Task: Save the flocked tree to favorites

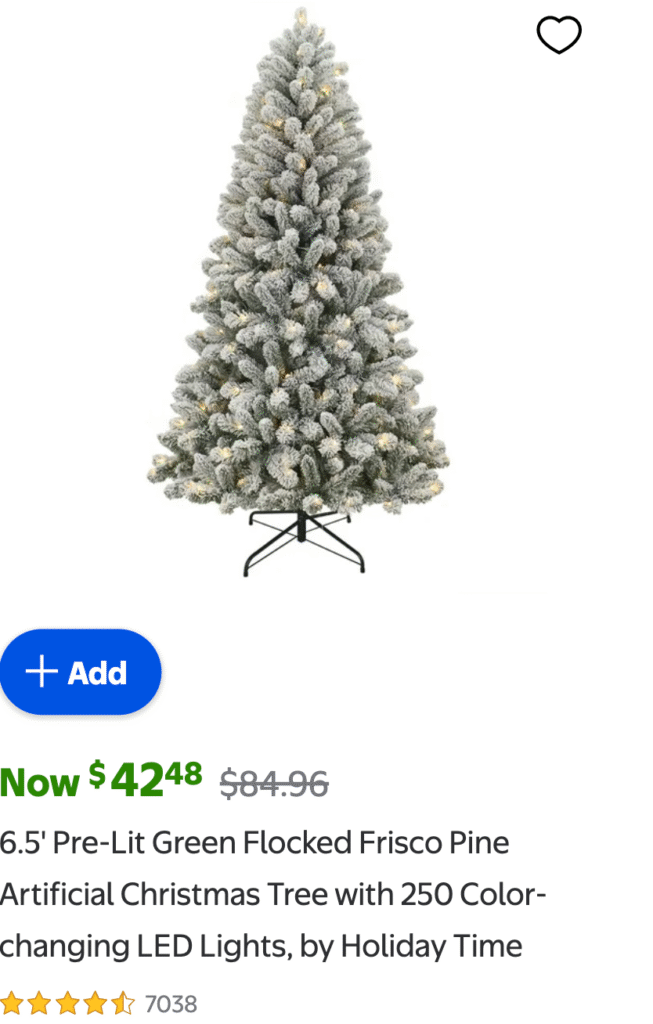Action: 558,36
